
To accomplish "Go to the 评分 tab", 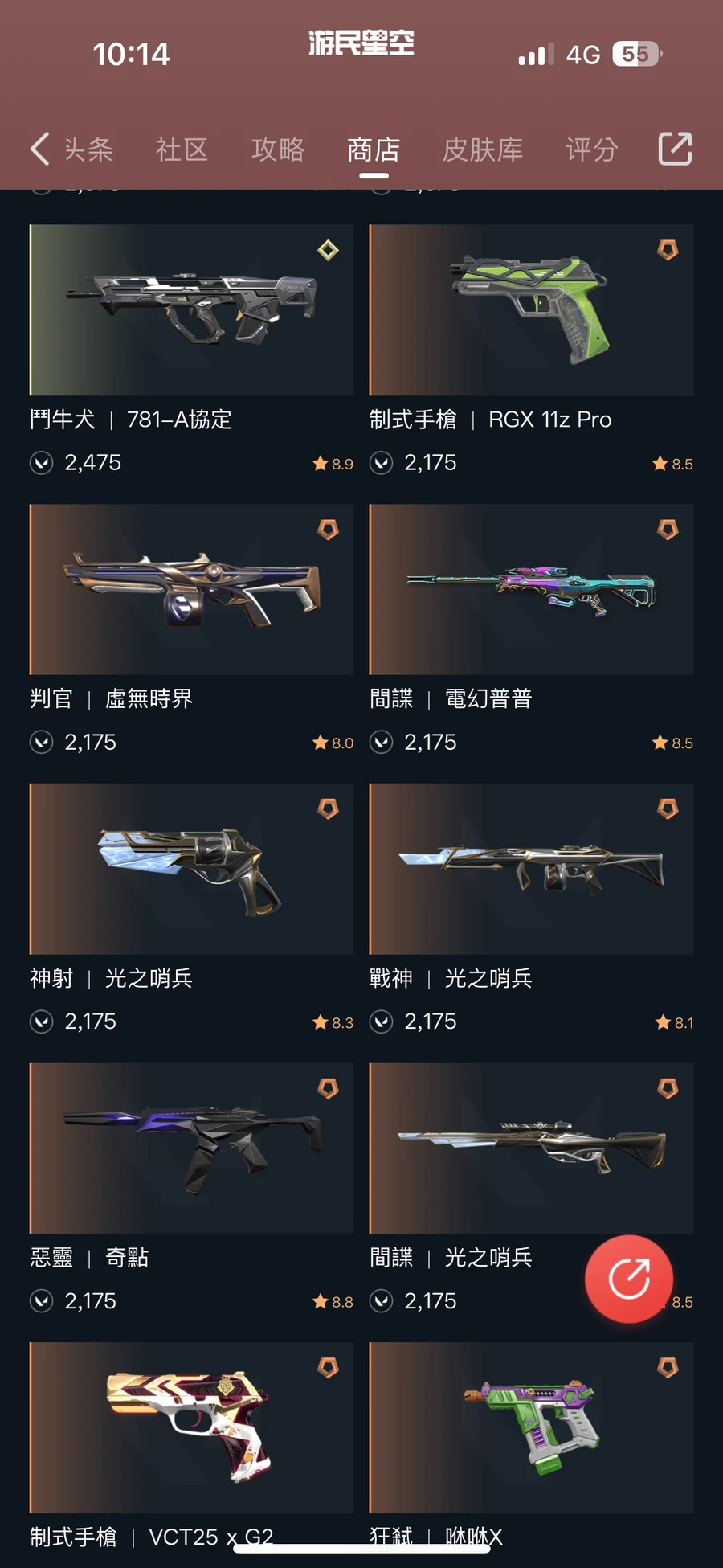I will 592,149.
